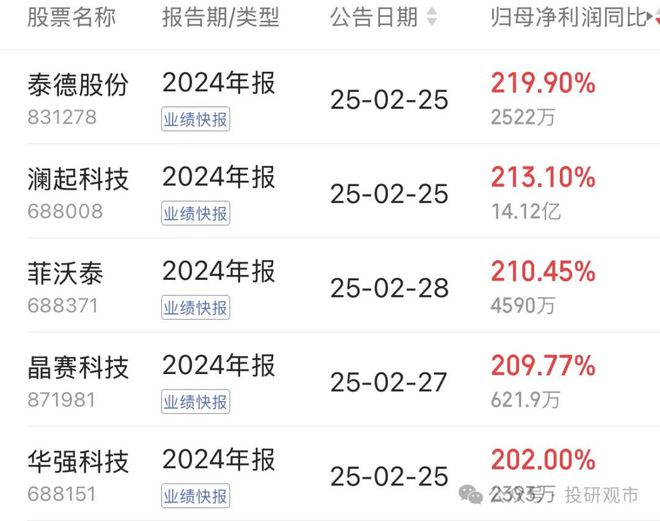This screenshot has height=521, width=660.
Task: View details for 菲沃泰
Action: [66, 273]
